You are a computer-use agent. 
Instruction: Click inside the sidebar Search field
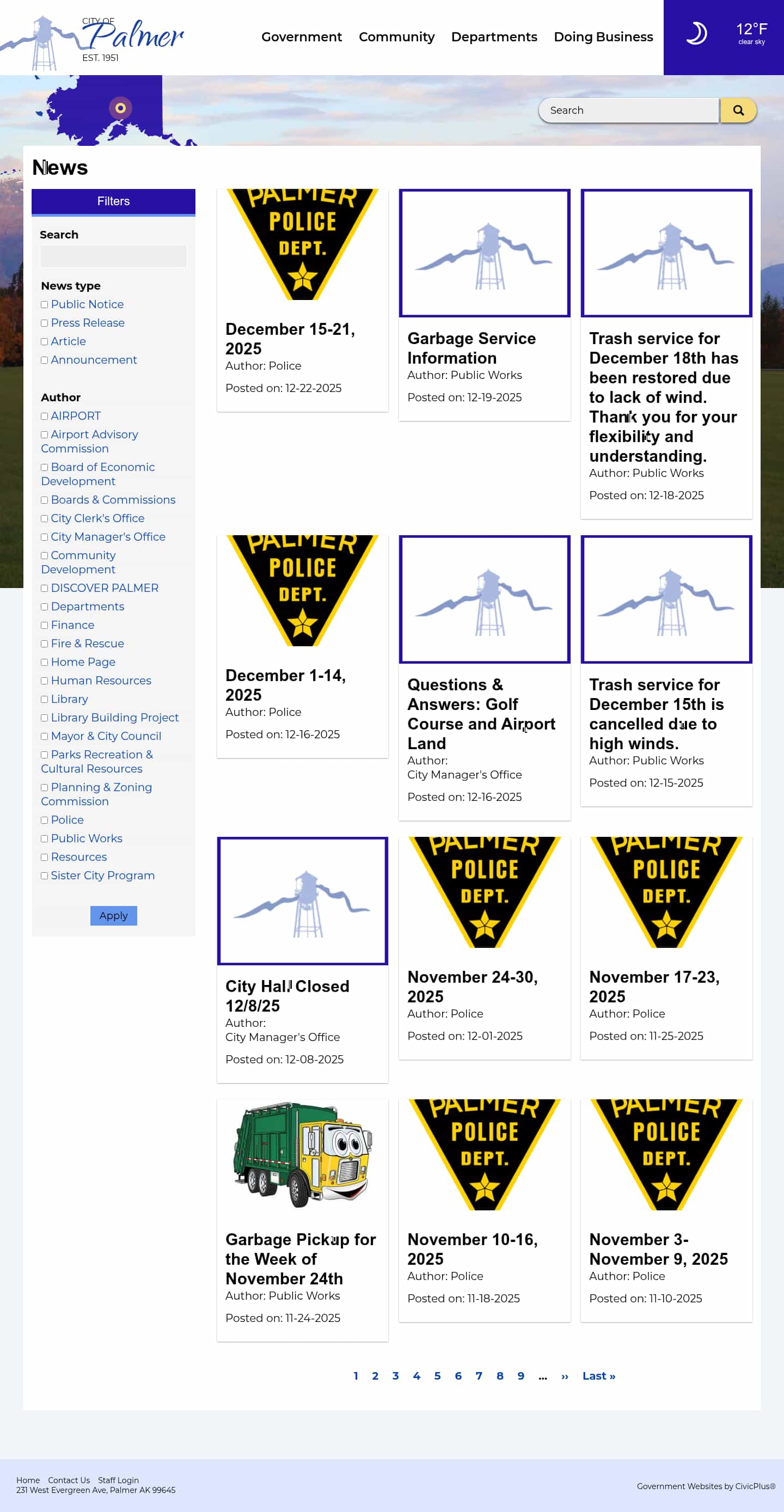113,256
